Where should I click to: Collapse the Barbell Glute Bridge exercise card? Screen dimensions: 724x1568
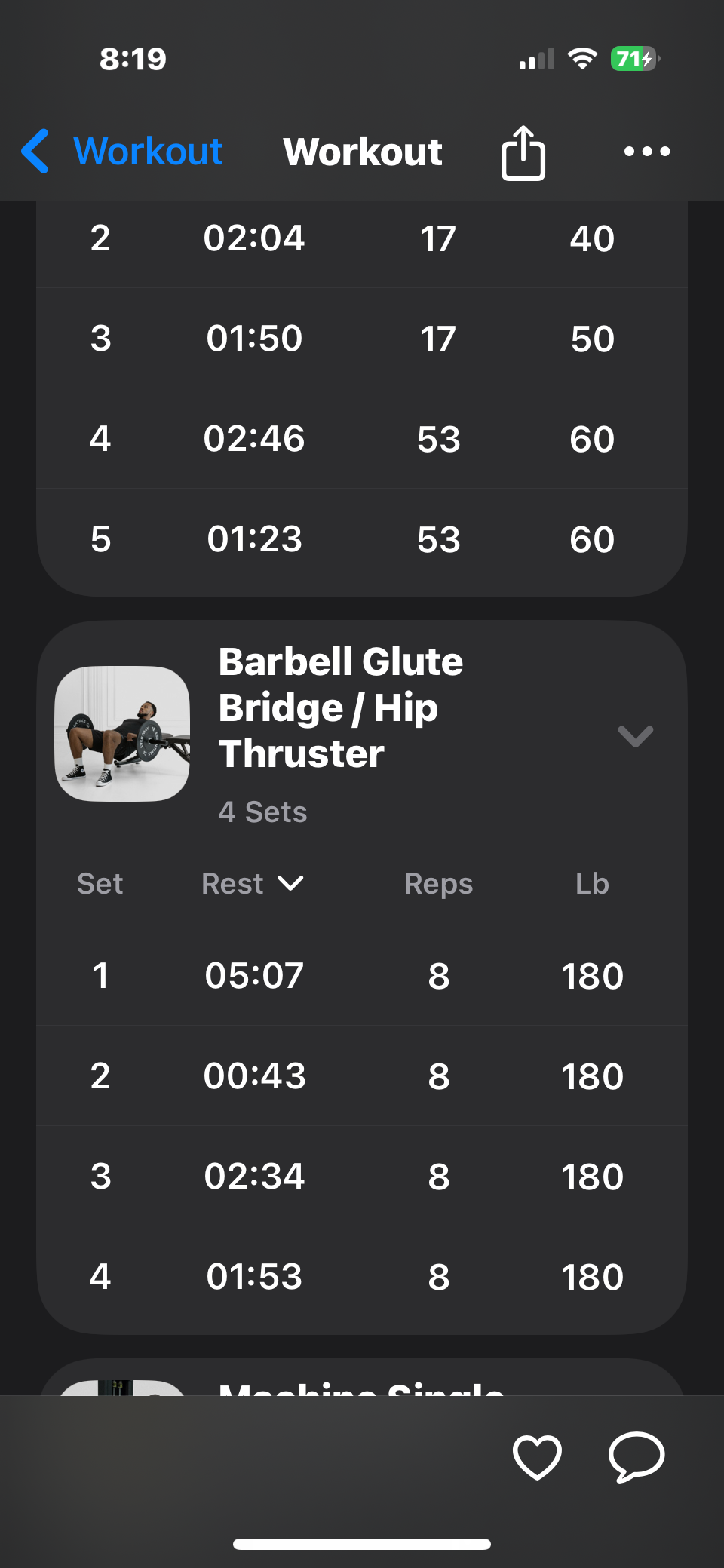tap(635, 735)
